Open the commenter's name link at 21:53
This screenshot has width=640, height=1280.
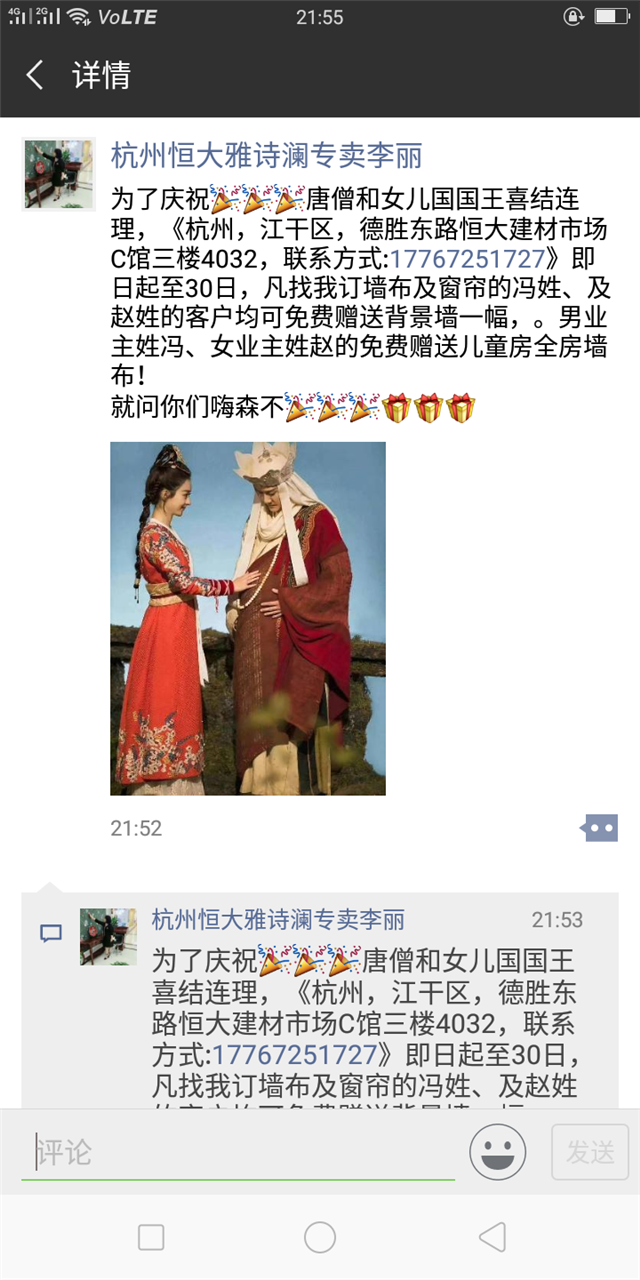pos(278,919)
